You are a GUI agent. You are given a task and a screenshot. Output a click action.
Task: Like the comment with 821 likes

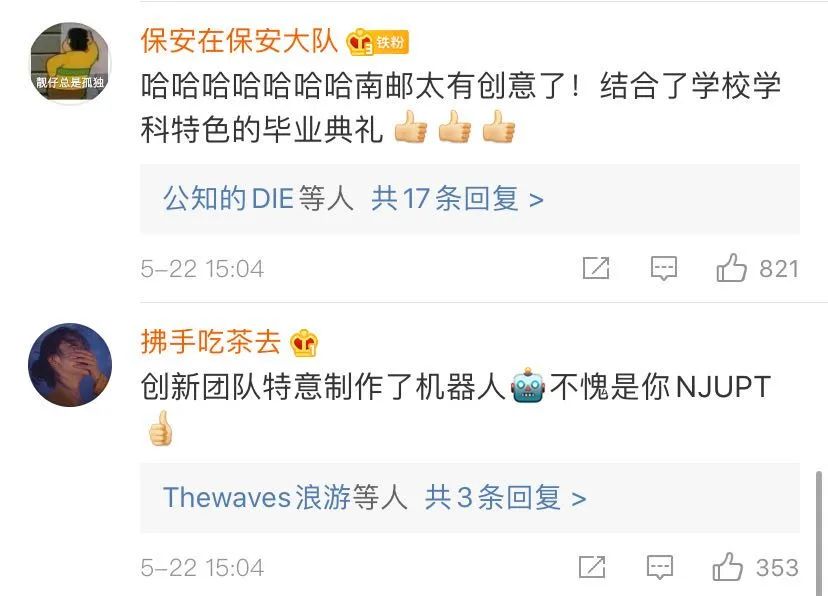732,268
